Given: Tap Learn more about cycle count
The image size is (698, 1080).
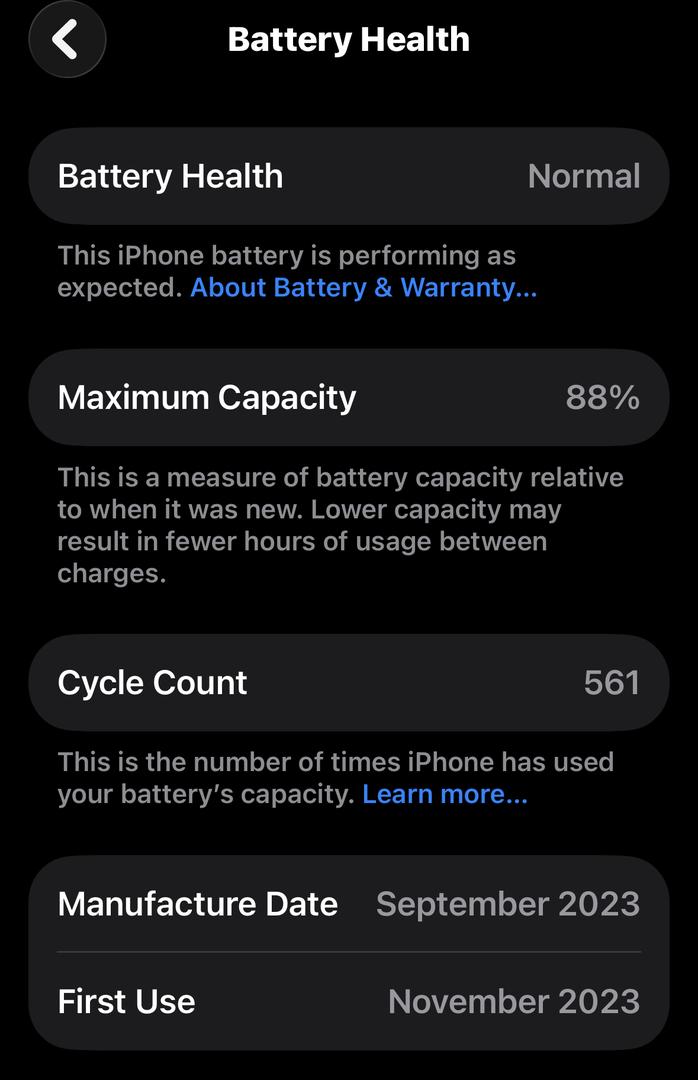Looking at the screenshot, I should [x=444, y=794].
